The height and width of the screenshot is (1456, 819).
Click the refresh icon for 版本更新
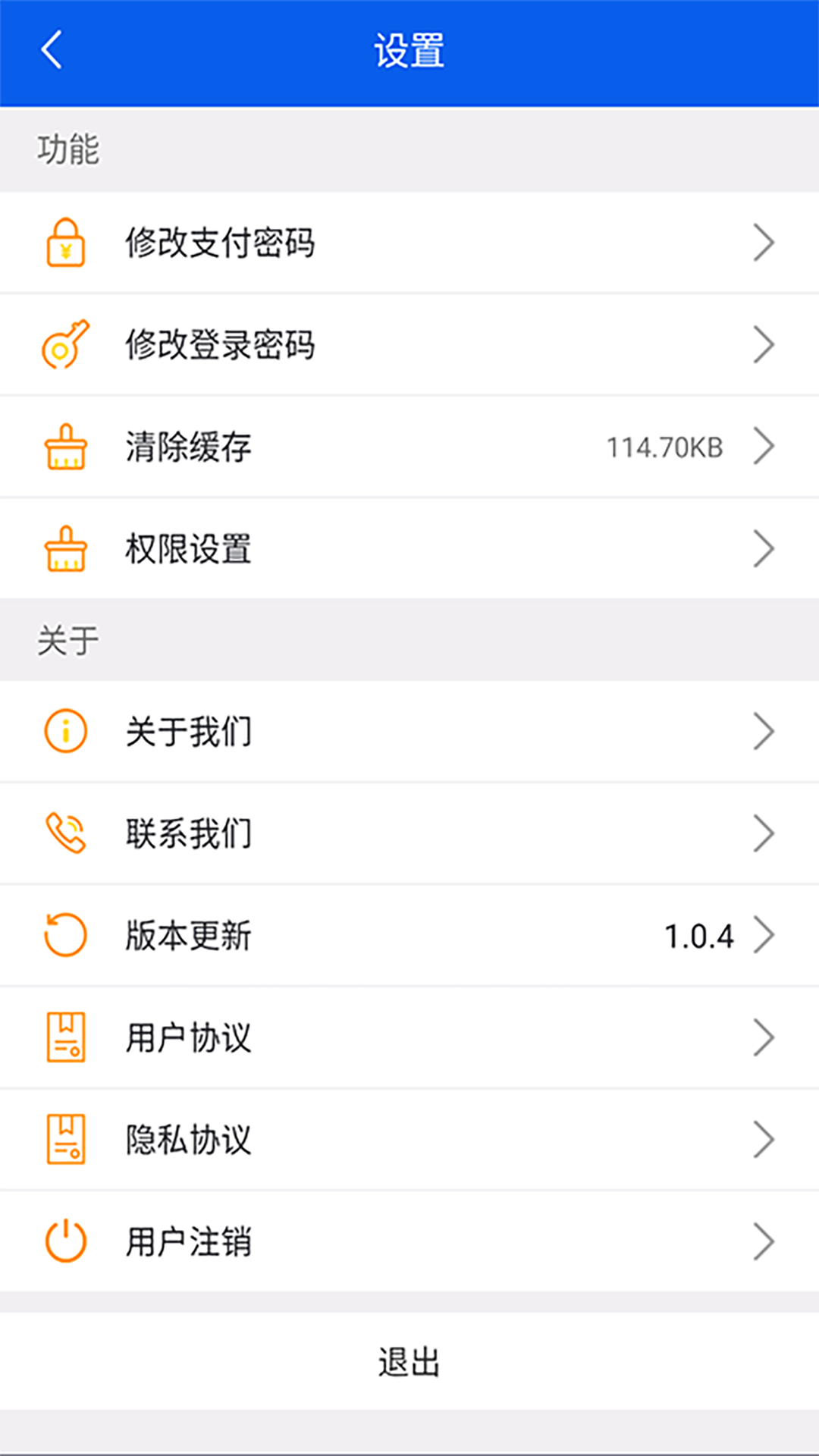coord(66,935)
